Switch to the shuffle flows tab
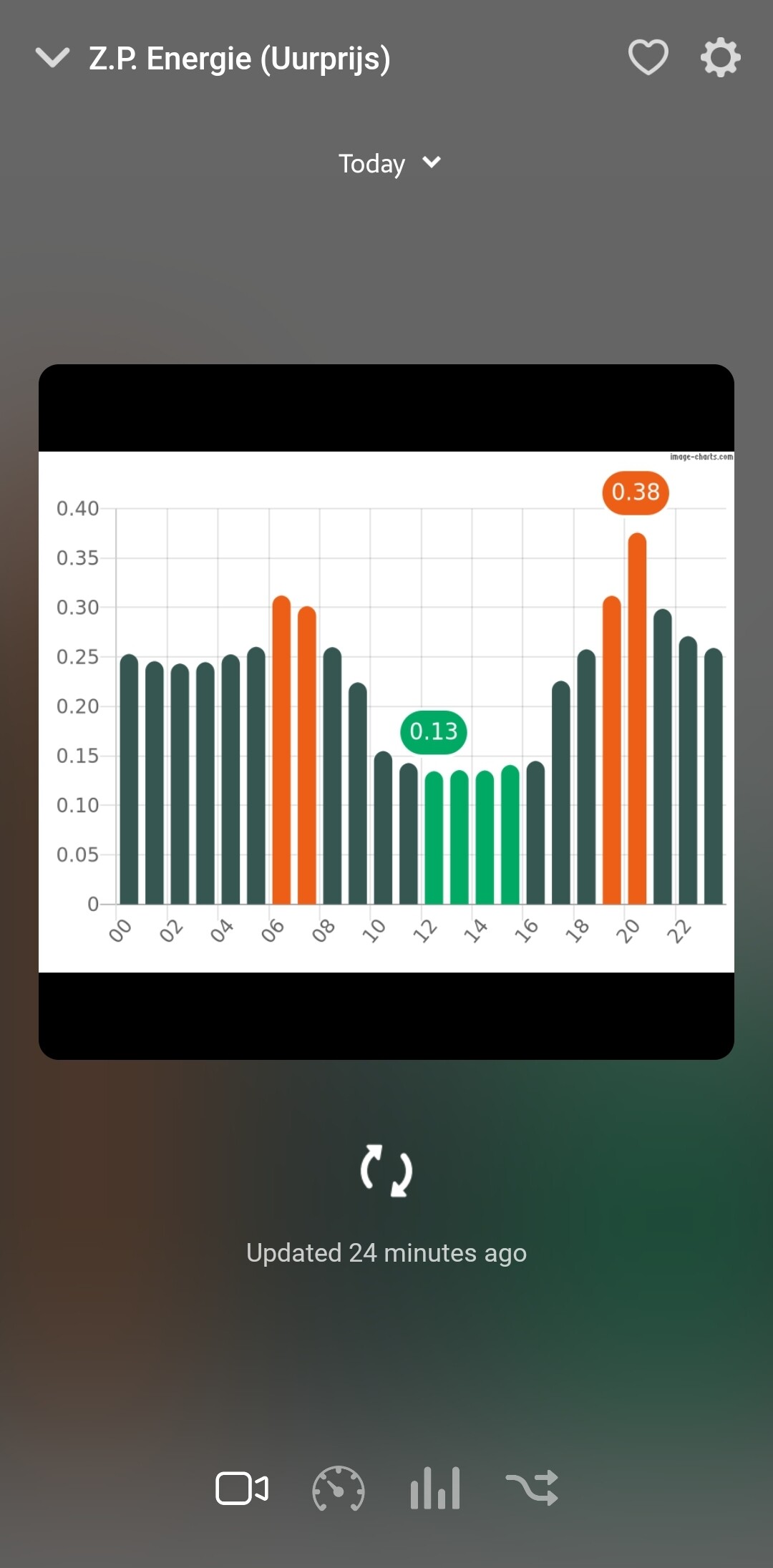This screenshot has height=1568, width=773. [532, 1489]
